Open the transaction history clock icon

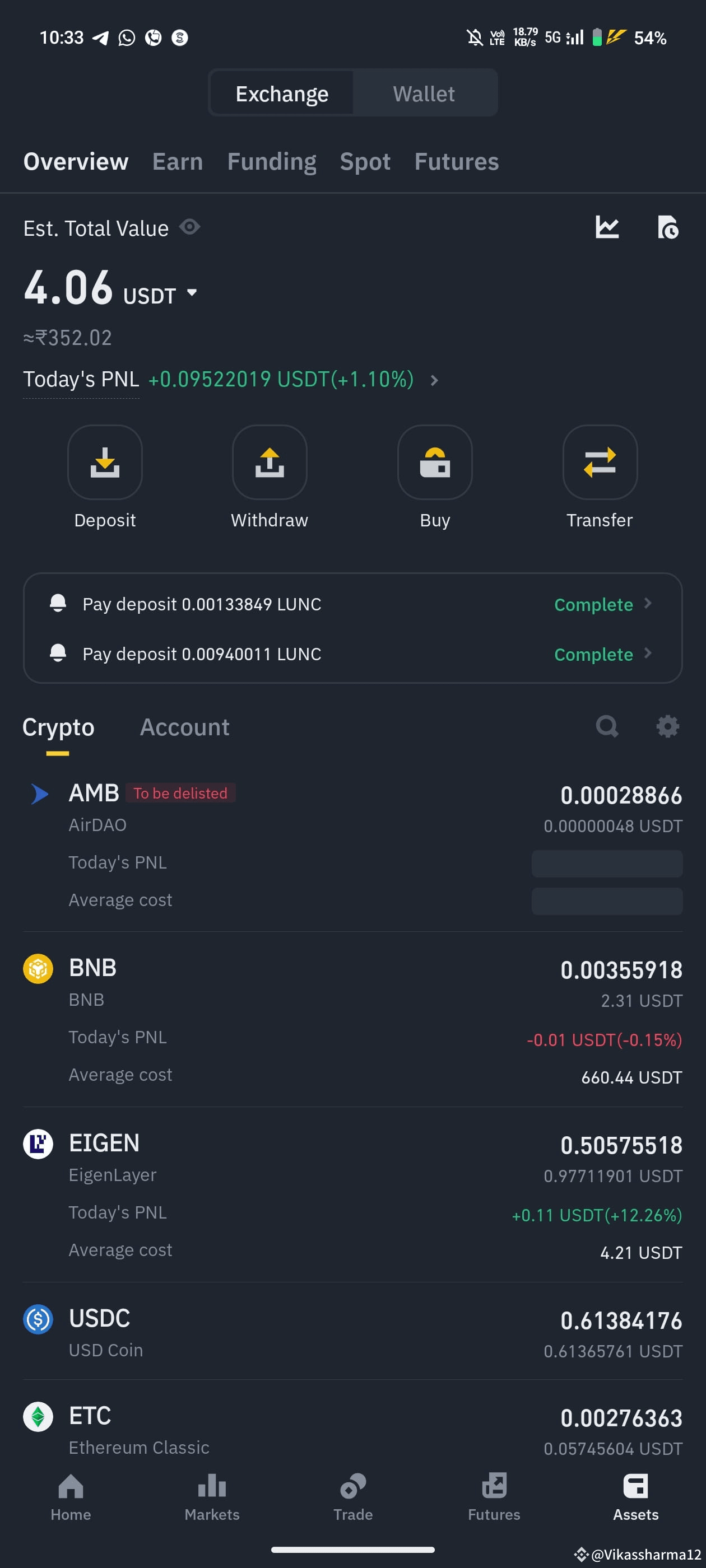click(668, 228)
